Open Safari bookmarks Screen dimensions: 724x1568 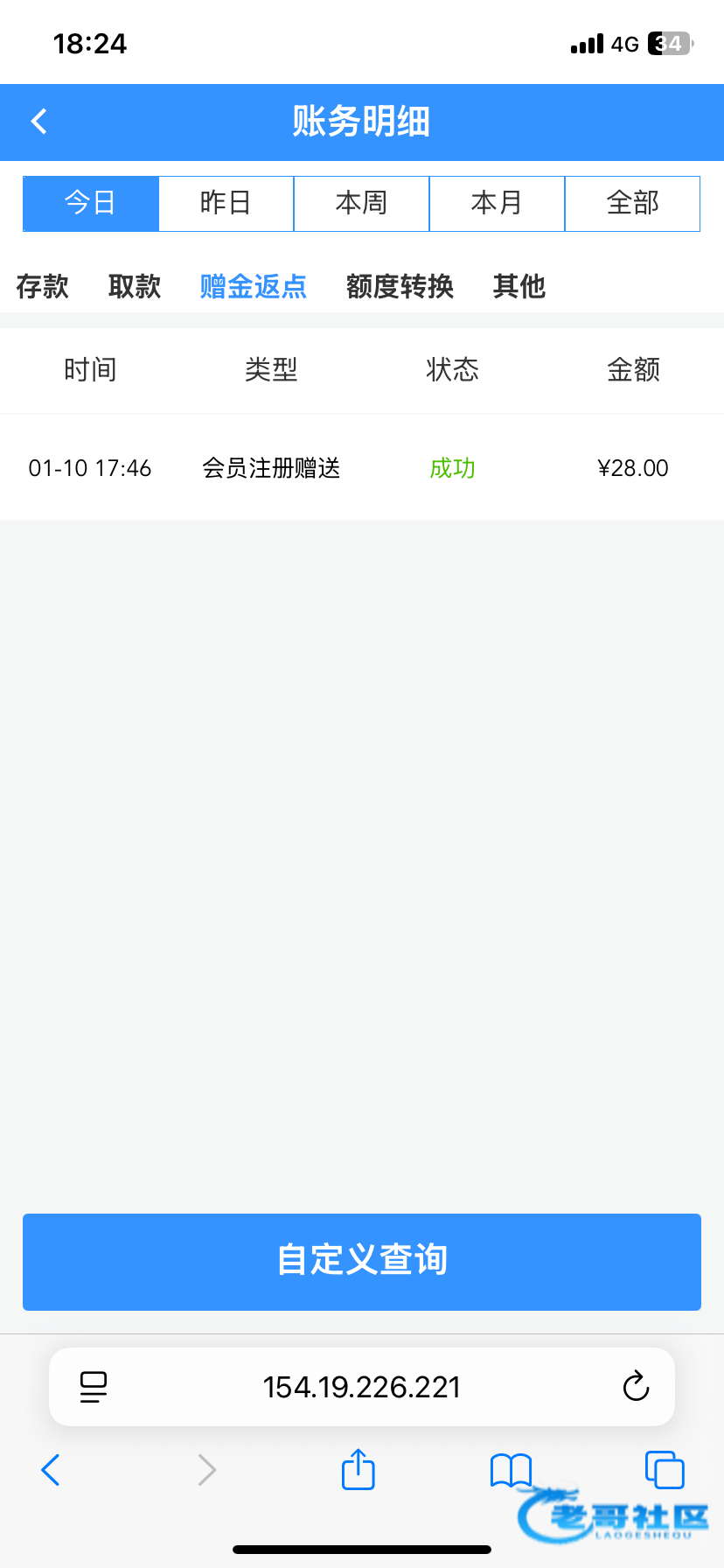[x=511, y=1470]
